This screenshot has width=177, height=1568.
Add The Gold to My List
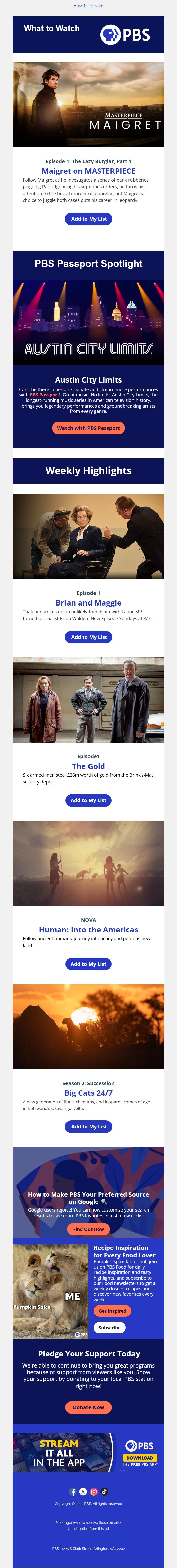(x=88, y=800)
